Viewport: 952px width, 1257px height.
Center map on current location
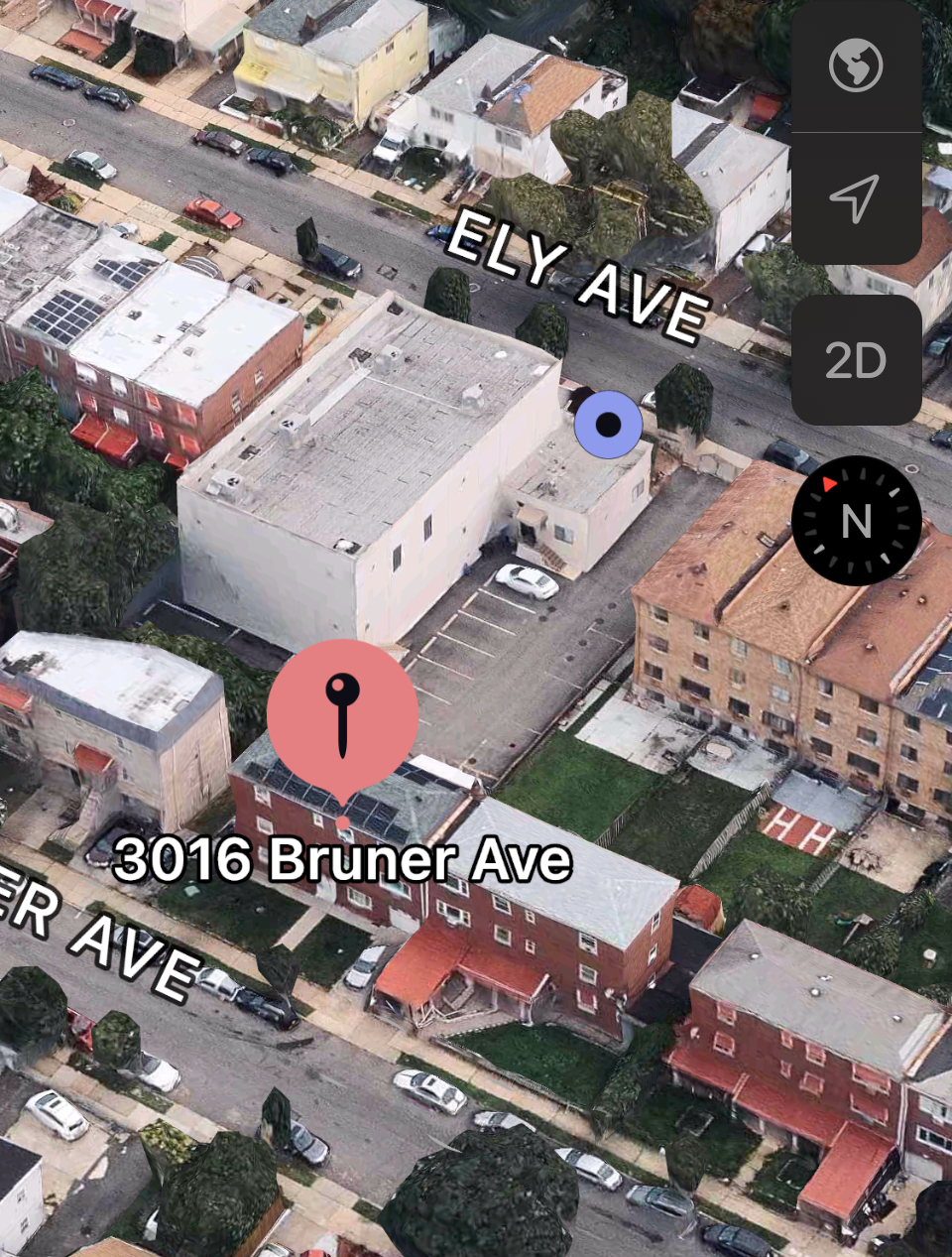tap(856, 198)
